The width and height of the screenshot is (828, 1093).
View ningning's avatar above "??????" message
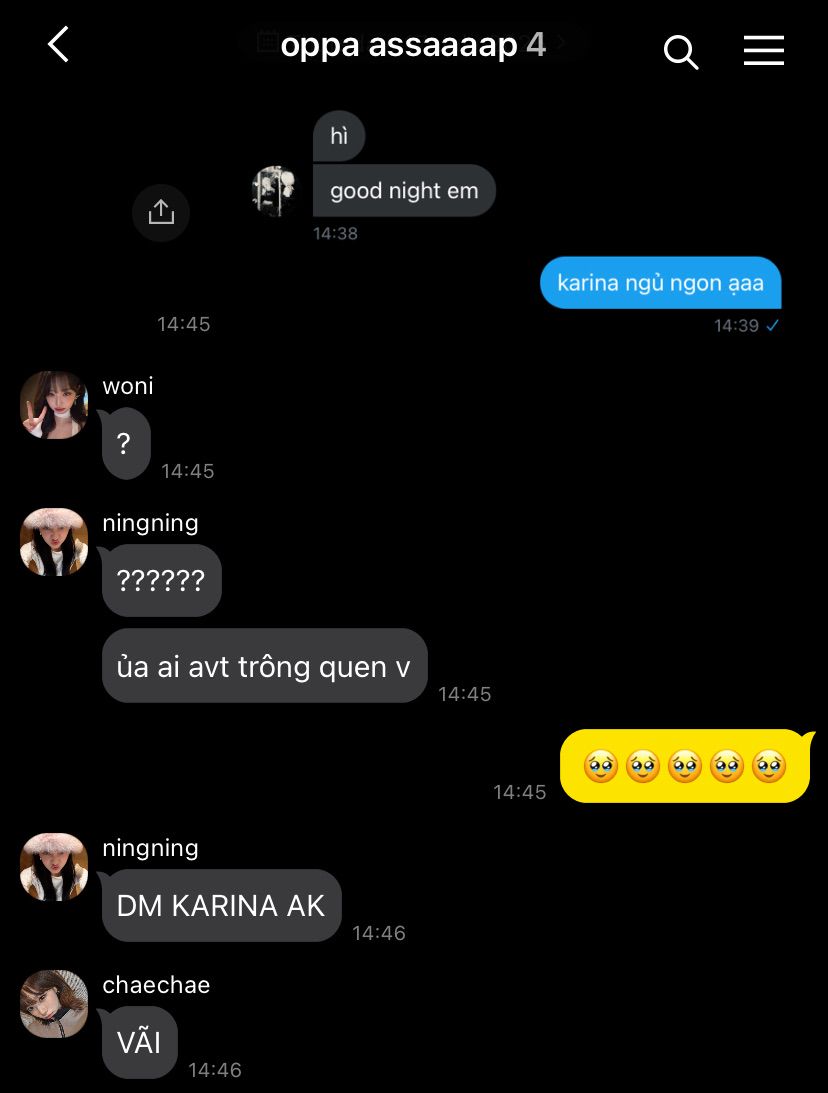click(54, 542)
